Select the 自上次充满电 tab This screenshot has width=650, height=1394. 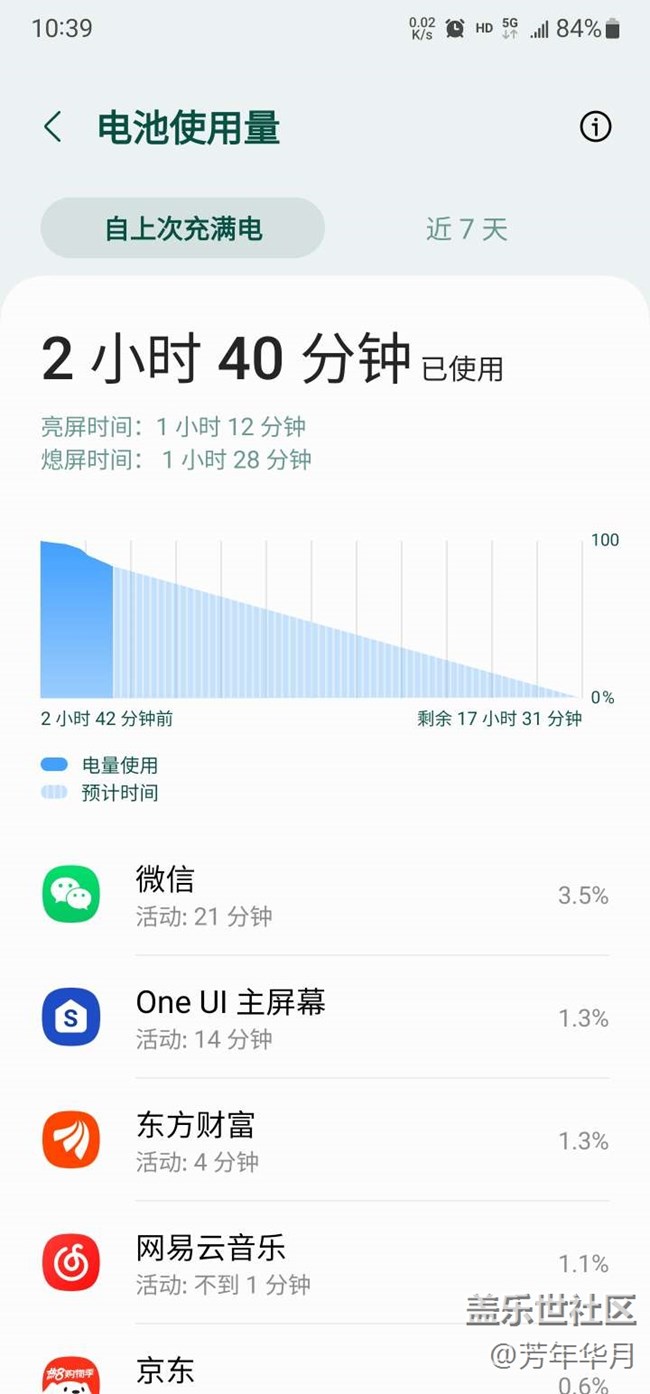click(183, 228)
